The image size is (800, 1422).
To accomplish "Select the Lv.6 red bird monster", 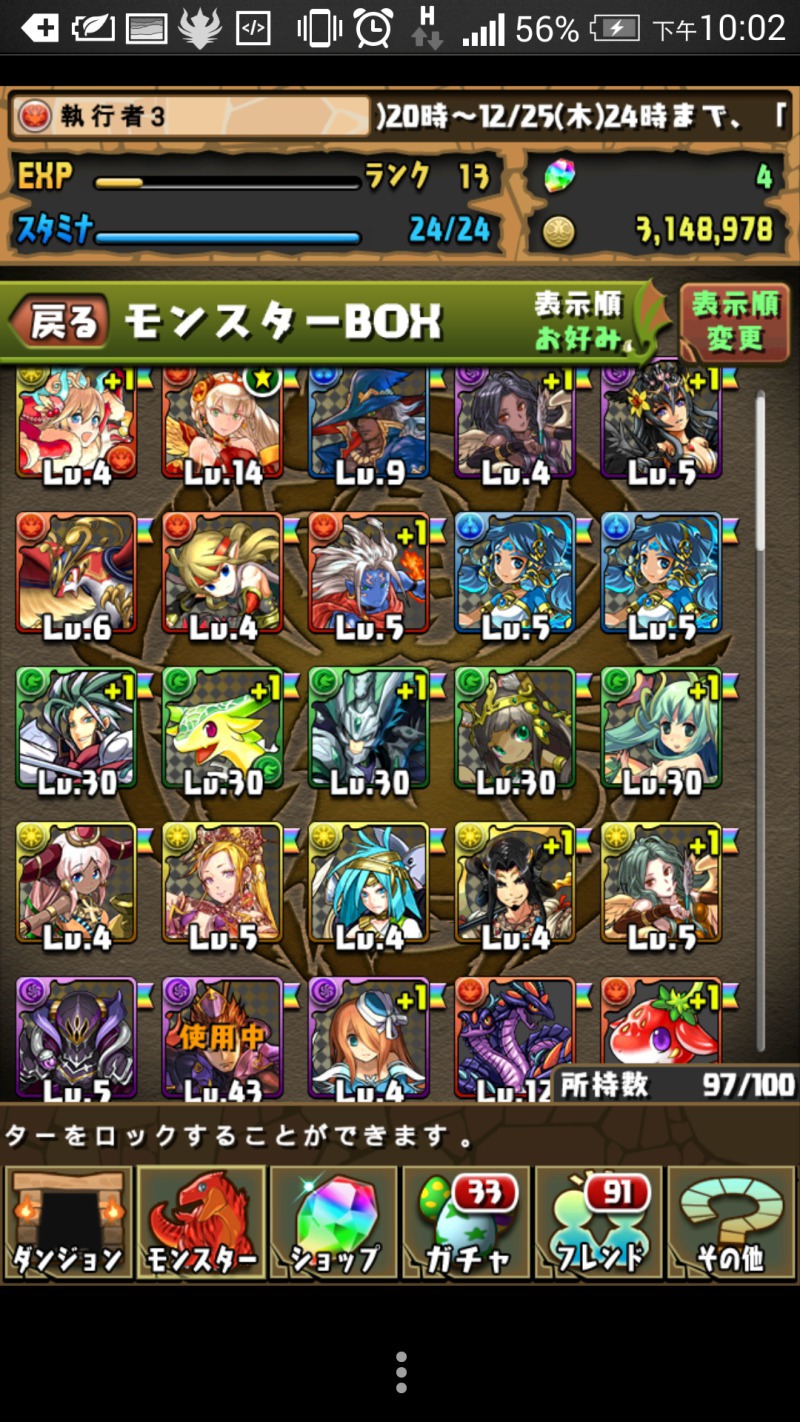I will (76, 575).
